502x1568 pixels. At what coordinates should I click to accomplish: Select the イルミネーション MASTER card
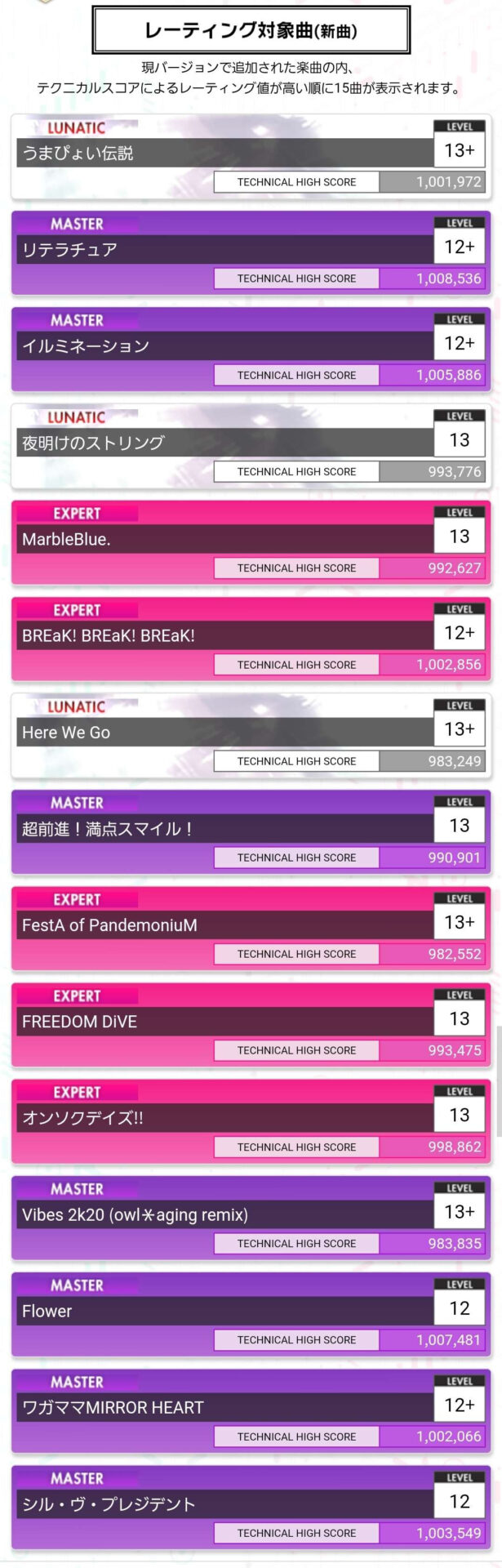pyautogui.click(x=224, y=346)
